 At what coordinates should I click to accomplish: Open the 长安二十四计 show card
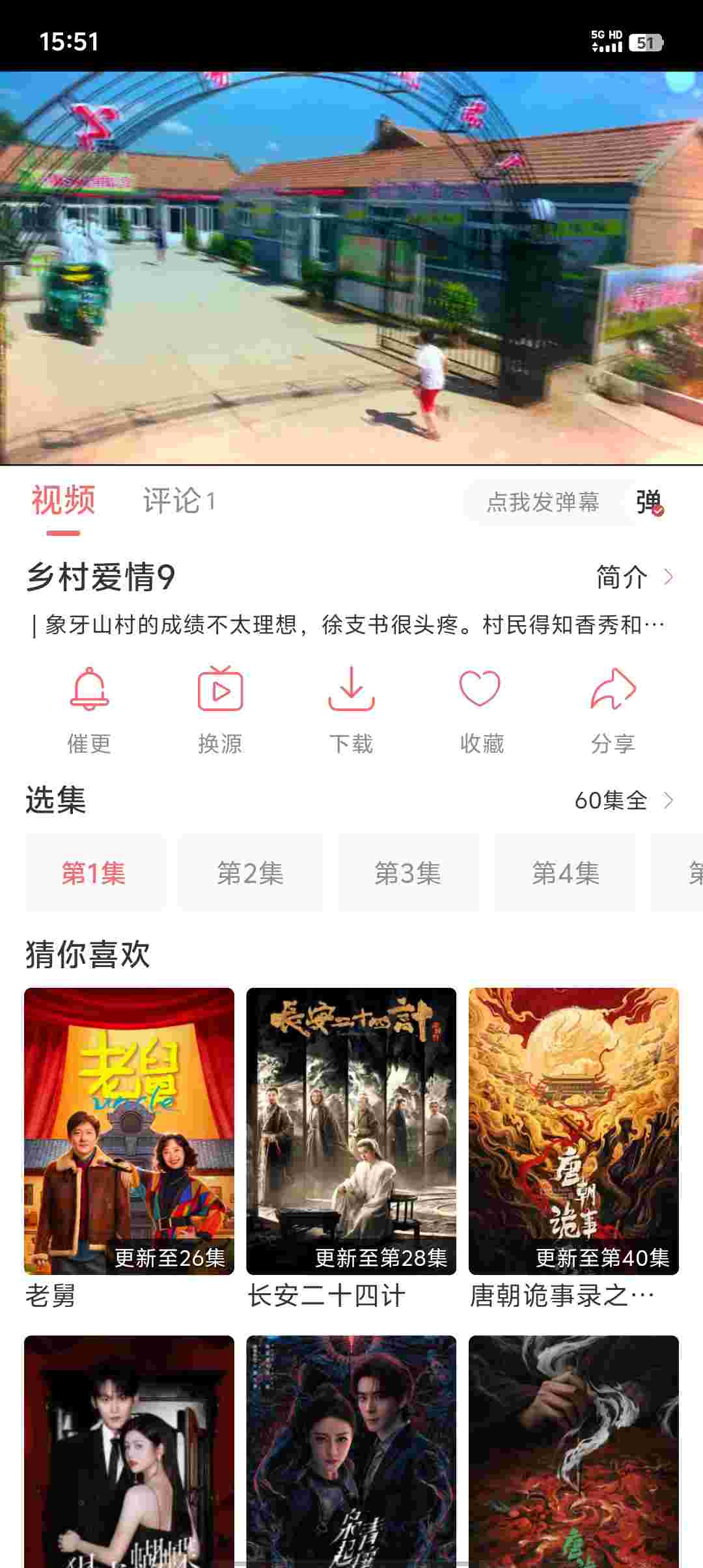351,1131
